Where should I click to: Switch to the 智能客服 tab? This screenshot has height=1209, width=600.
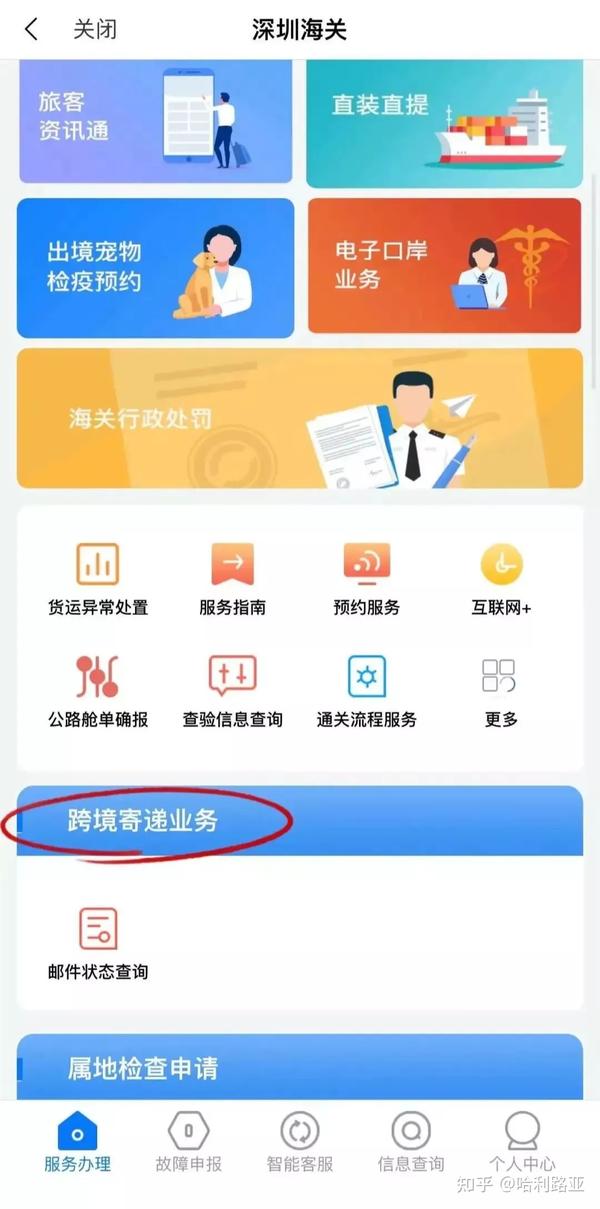(x=299, y=1142)
